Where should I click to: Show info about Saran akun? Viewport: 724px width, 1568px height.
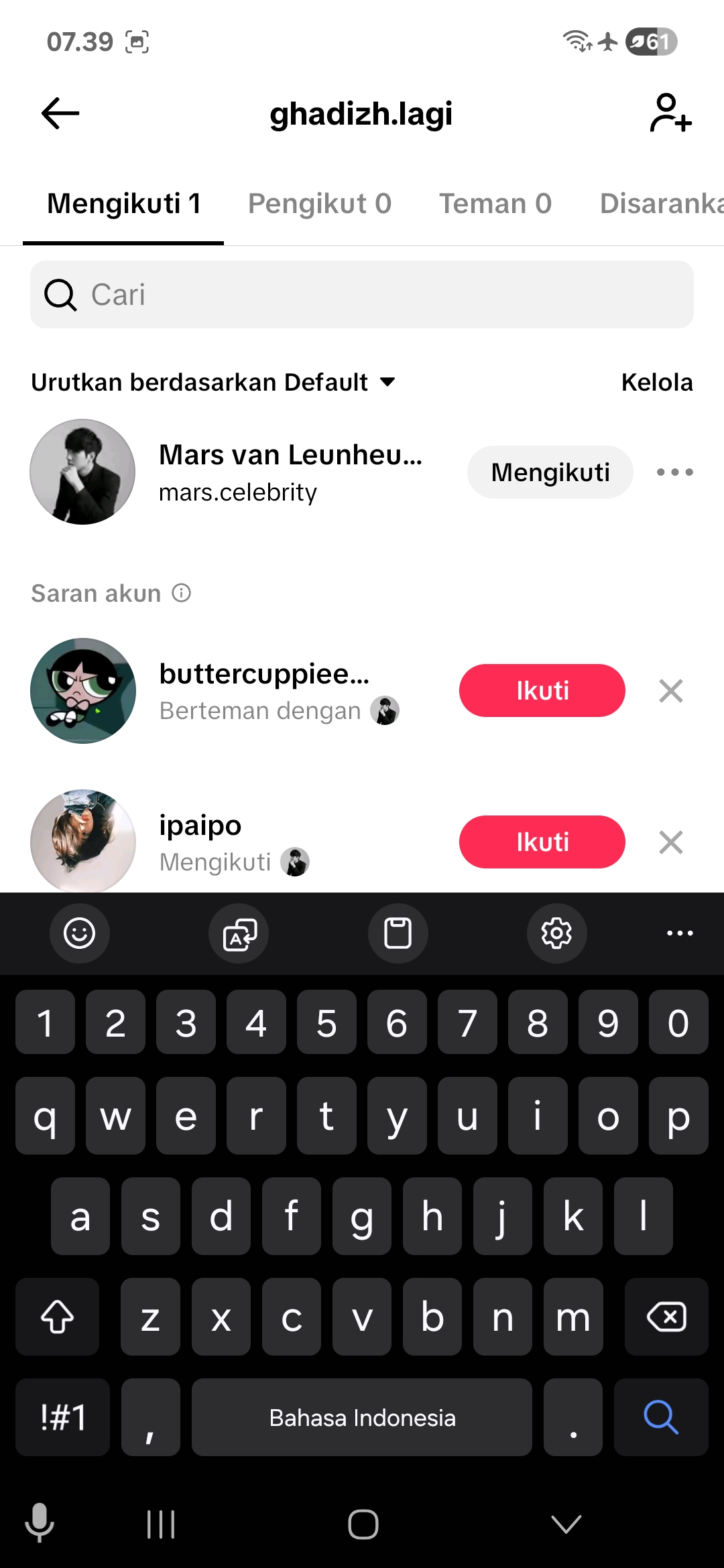point(182,593)
